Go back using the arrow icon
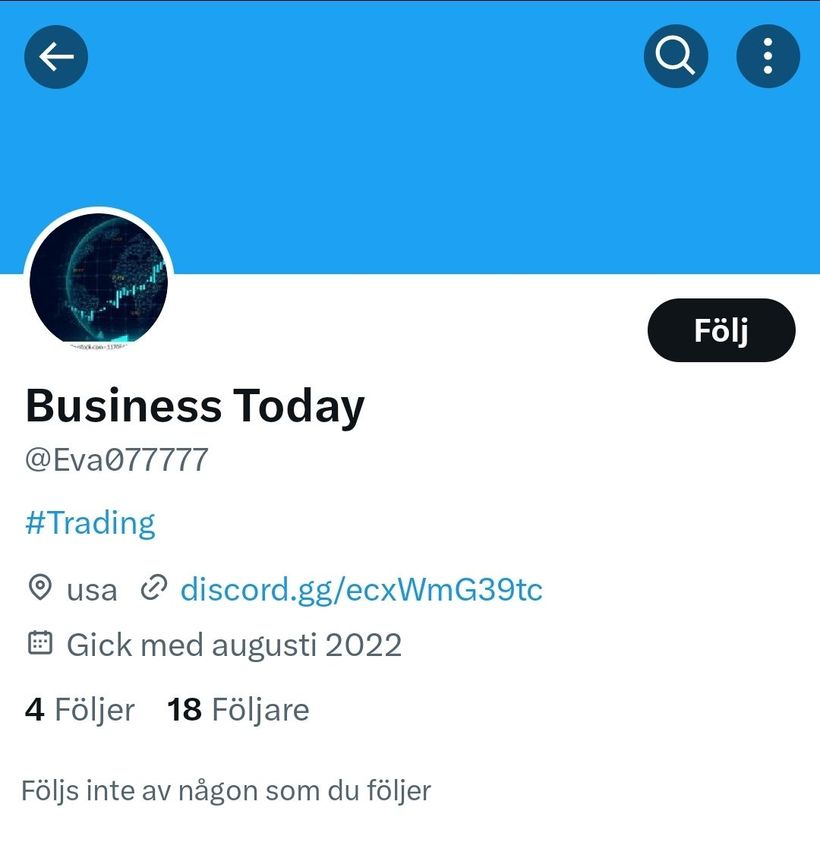 point(56,56)
